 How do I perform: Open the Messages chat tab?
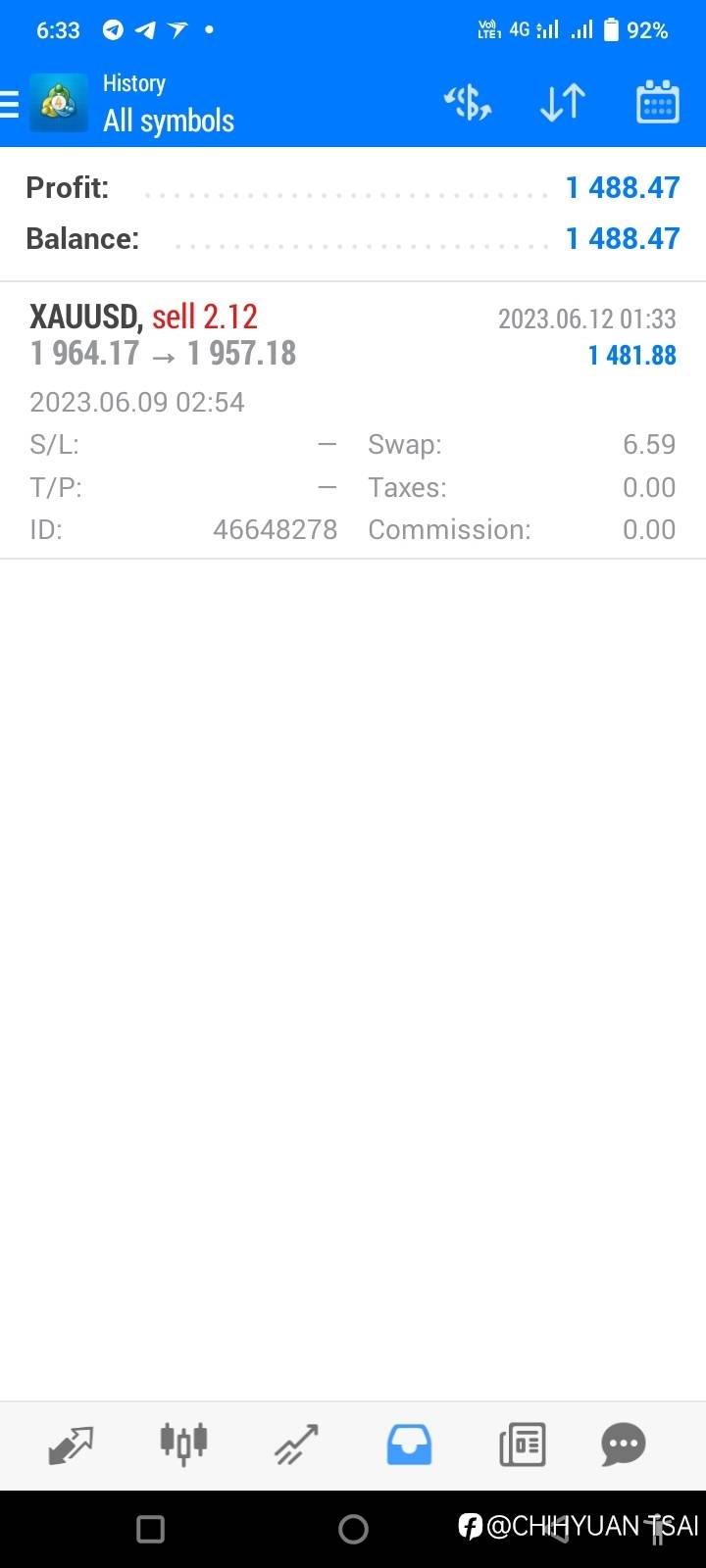[624, 1445]
